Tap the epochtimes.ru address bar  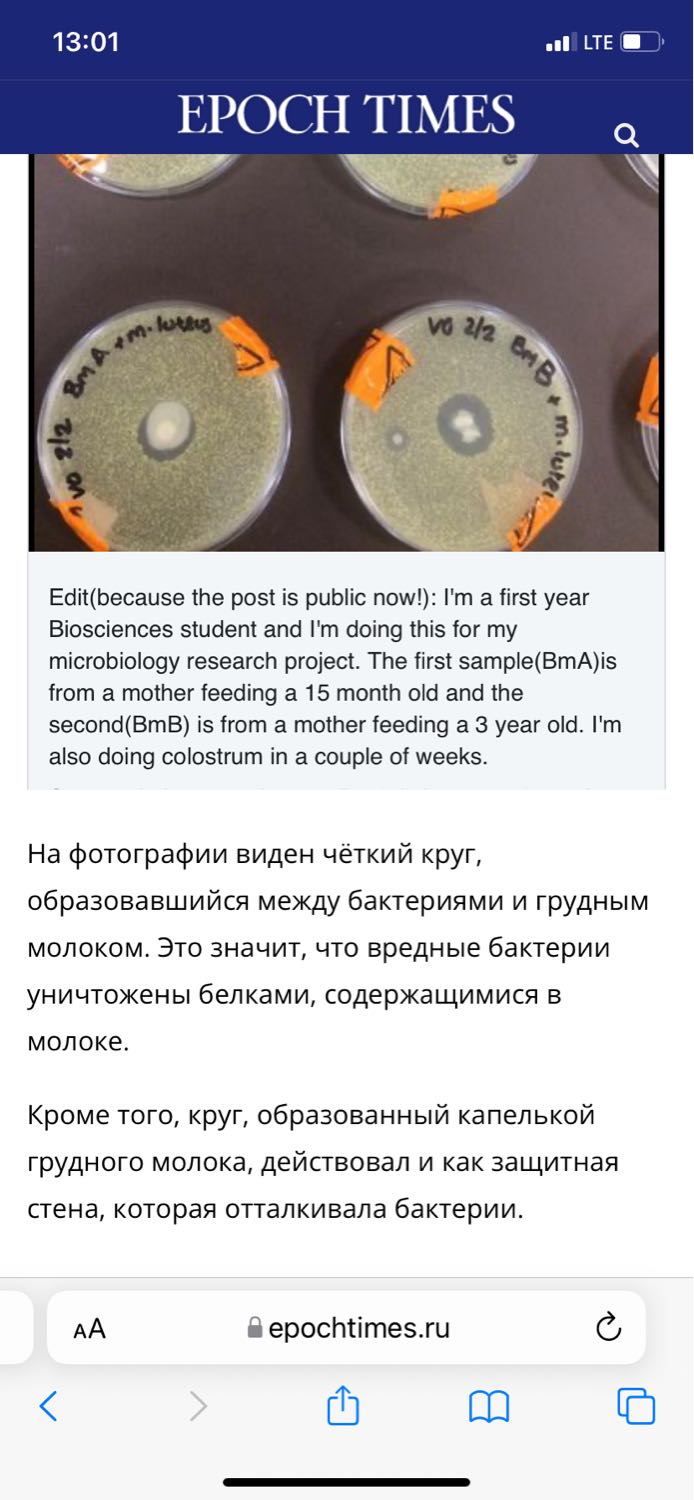tap(346, 1327)
